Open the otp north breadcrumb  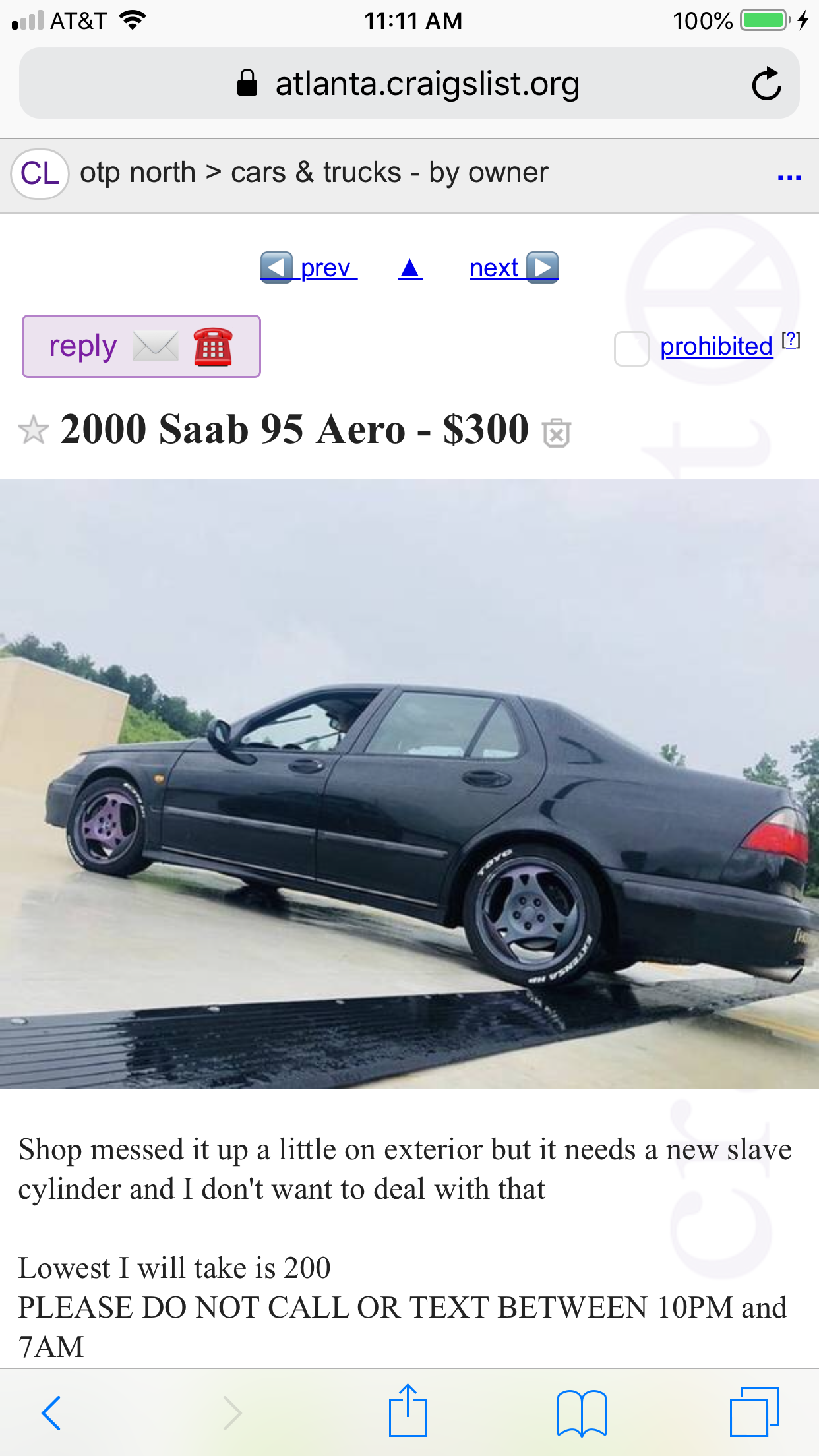pos(138,173)
